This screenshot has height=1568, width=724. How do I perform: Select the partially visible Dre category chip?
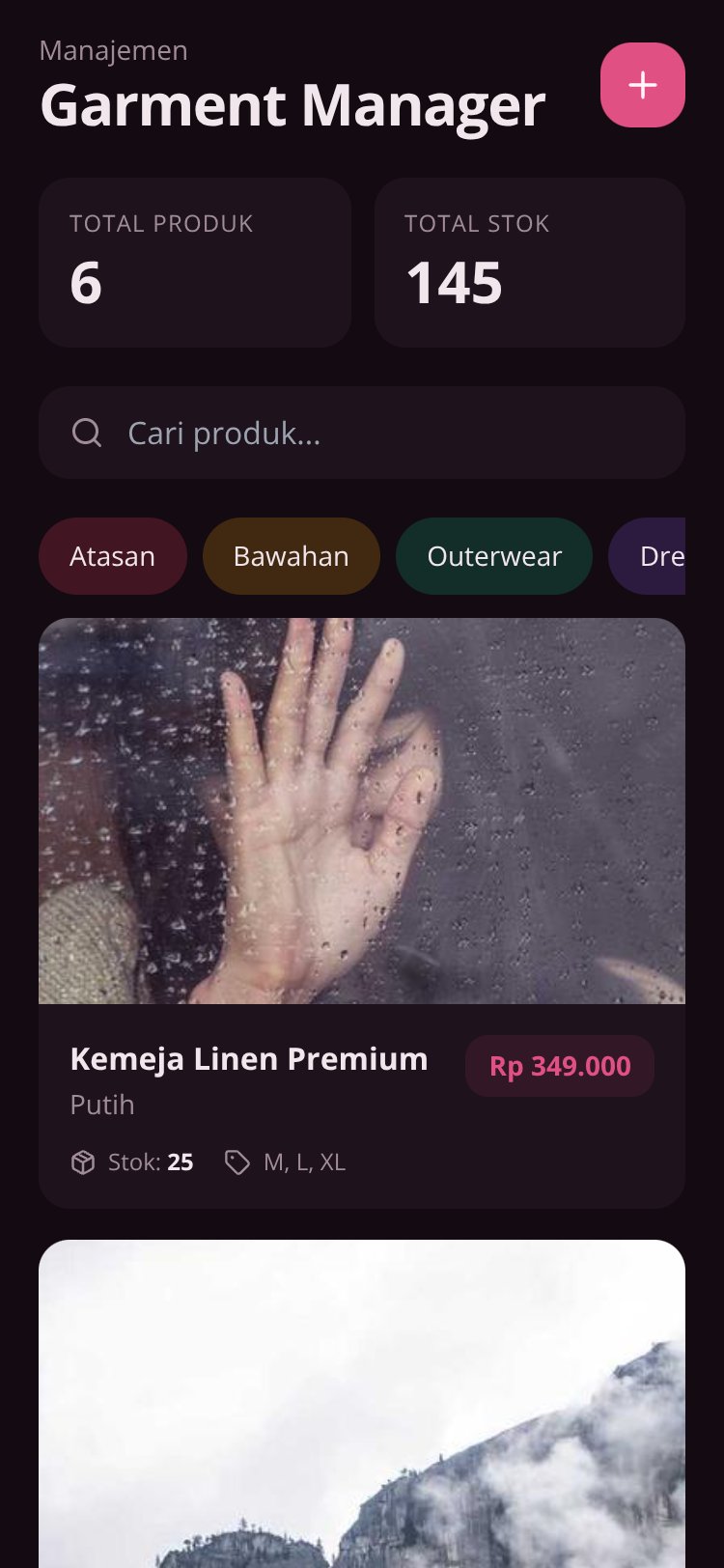click(648, 556)
